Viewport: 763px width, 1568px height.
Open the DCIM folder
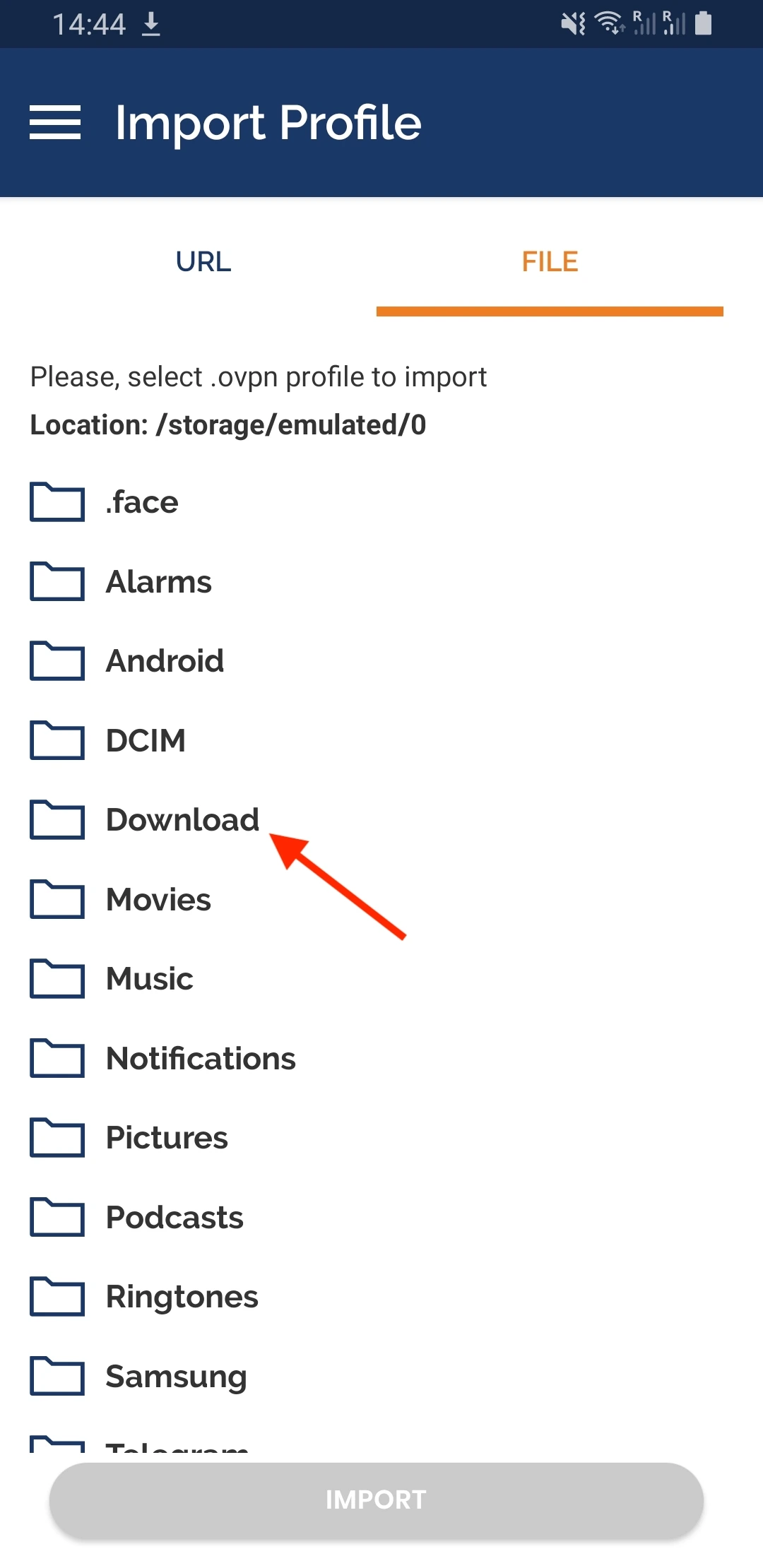(145, 741)
